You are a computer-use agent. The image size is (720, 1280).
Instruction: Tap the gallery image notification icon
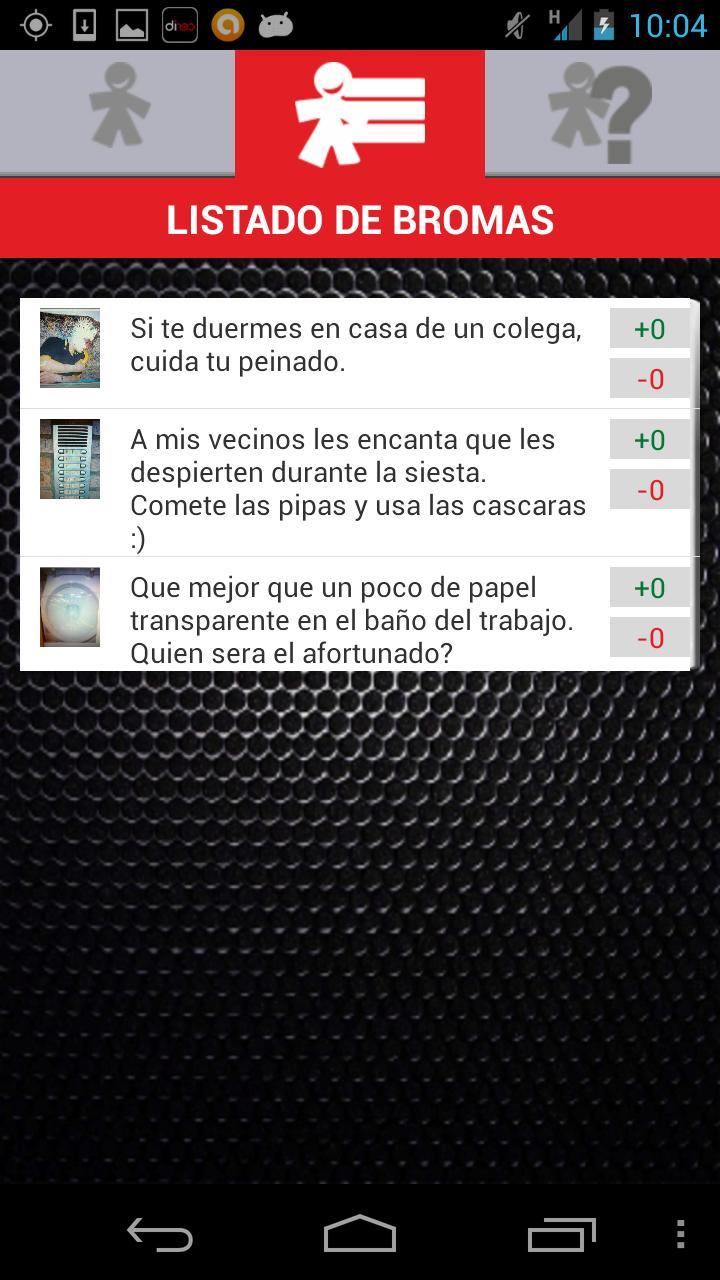pyautogui.click(x=134, y=24)
